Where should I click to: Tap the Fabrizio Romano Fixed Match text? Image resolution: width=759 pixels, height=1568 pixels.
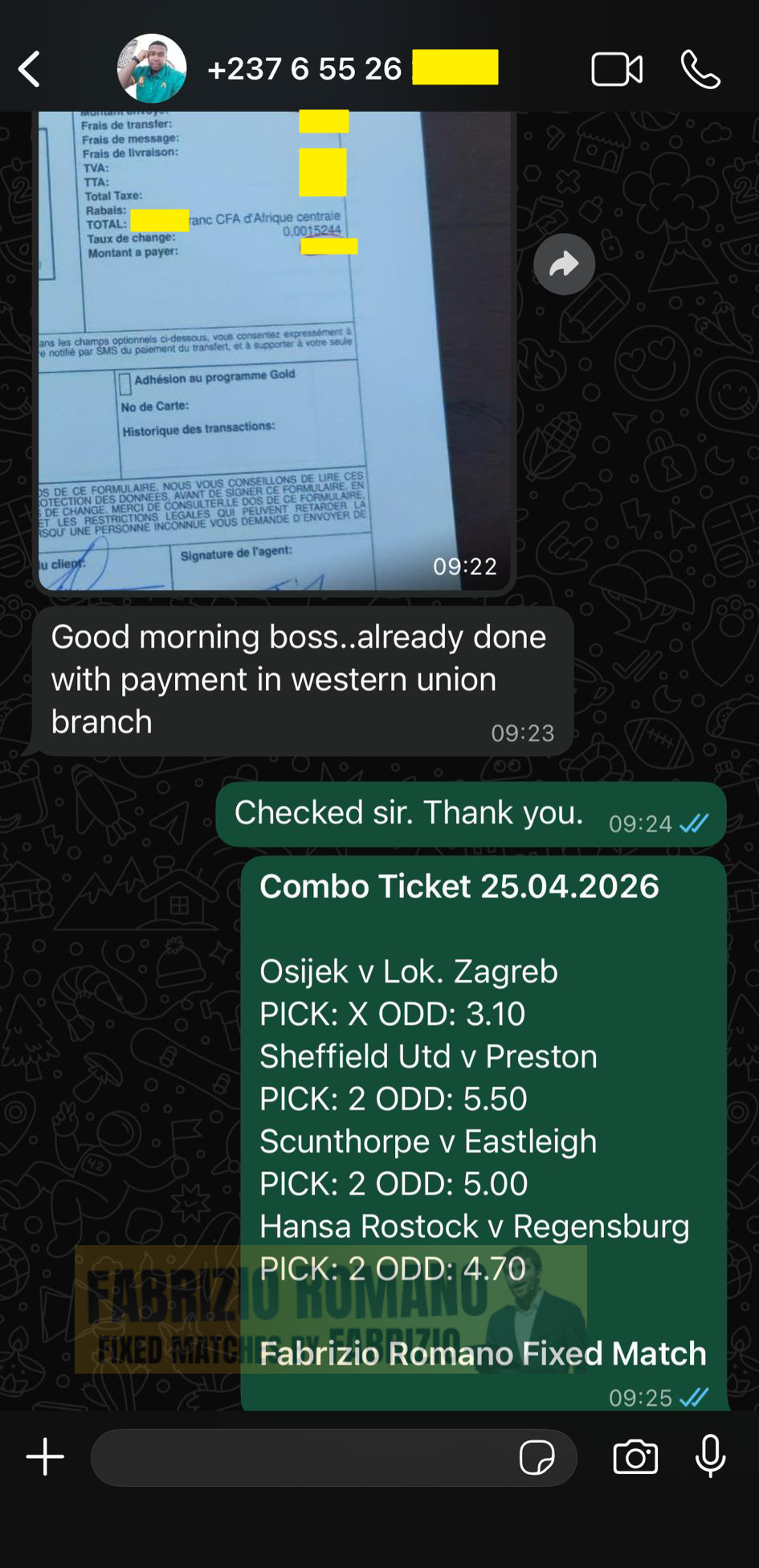482,1353
